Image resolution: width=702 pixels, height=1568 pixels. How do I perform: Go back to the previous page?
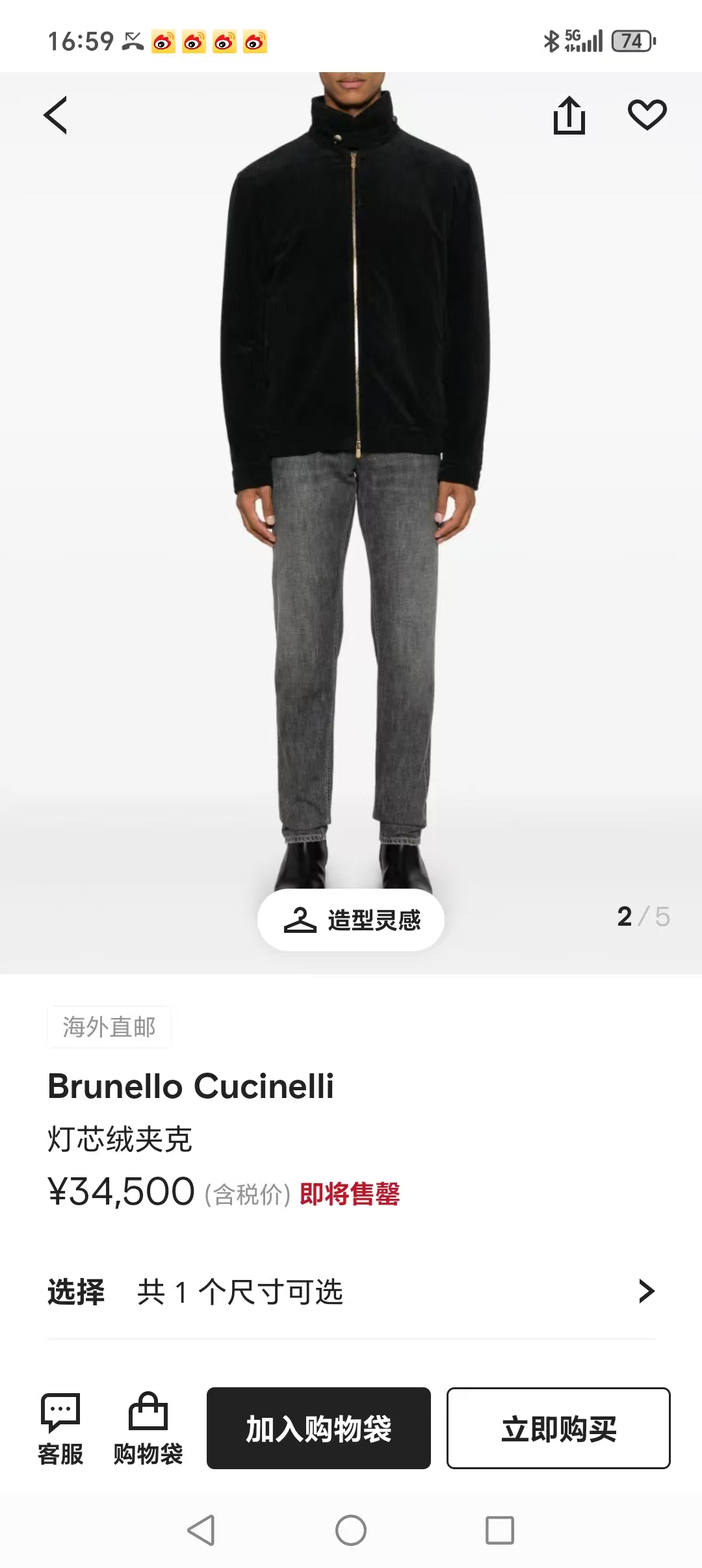(56, 116)
